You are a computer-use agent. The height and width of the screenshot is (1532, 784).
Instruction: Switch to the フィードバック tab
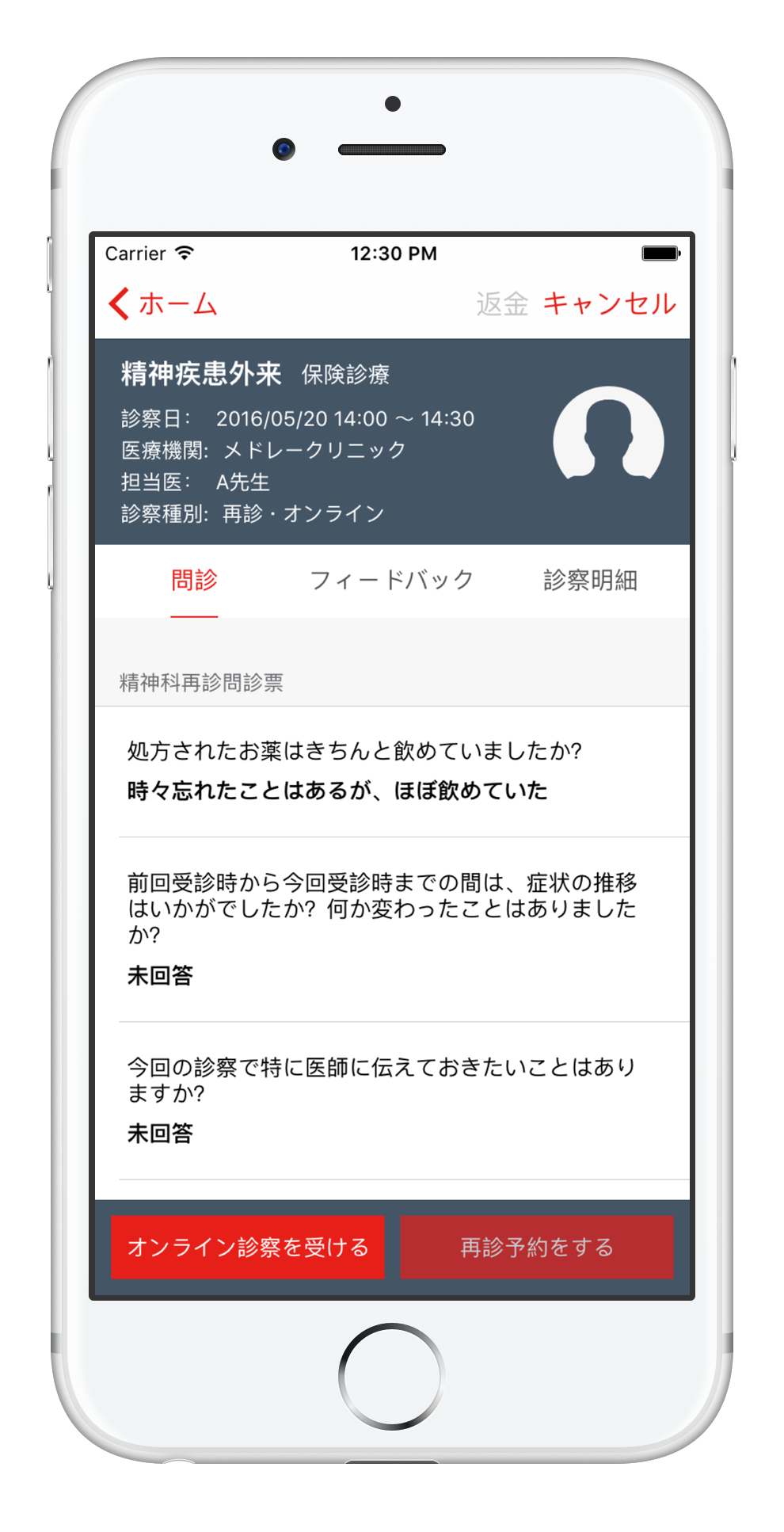(x=392, y=581)
